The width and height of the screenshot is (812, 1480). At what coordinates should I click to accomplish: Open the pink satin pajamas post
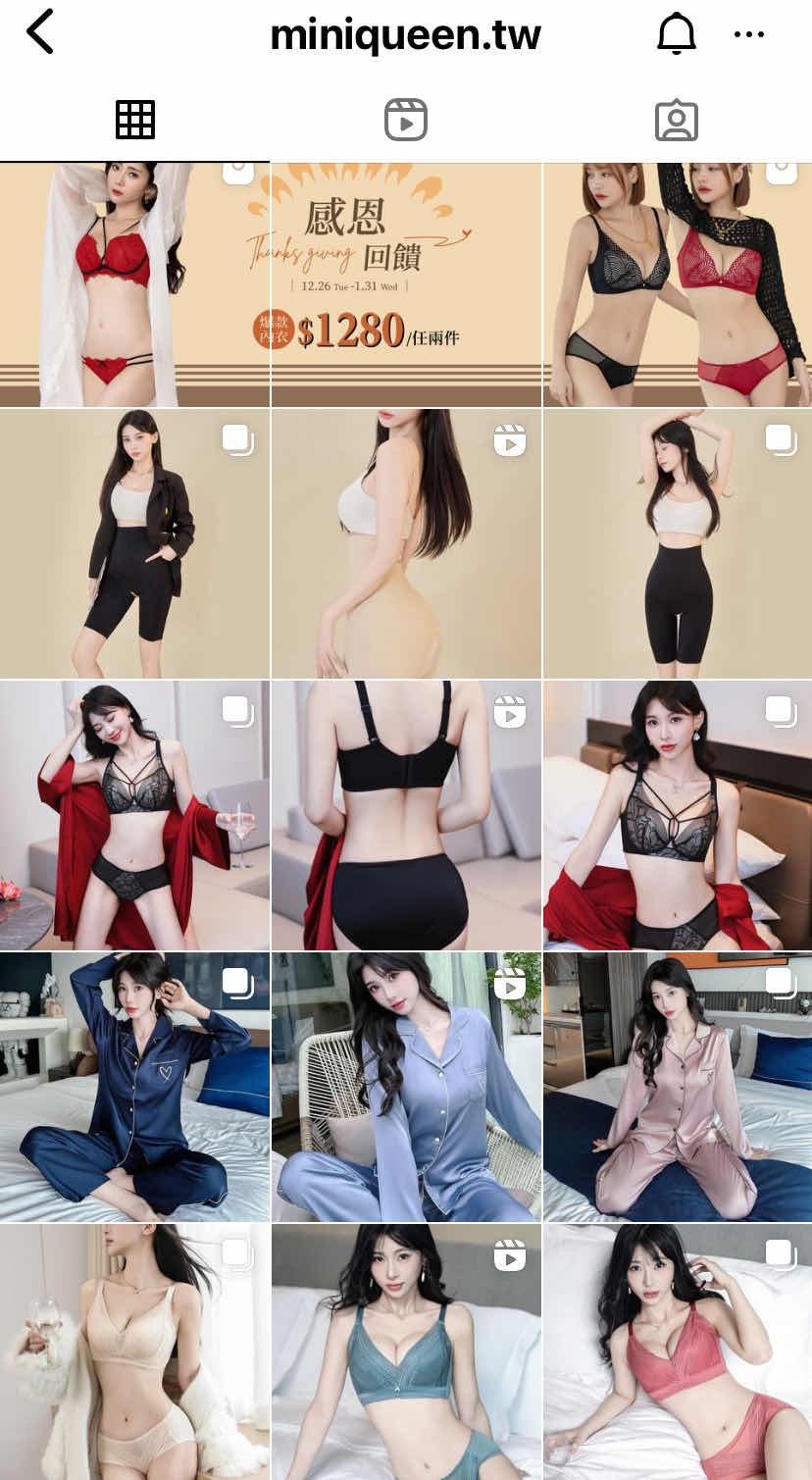point(677,1087)
